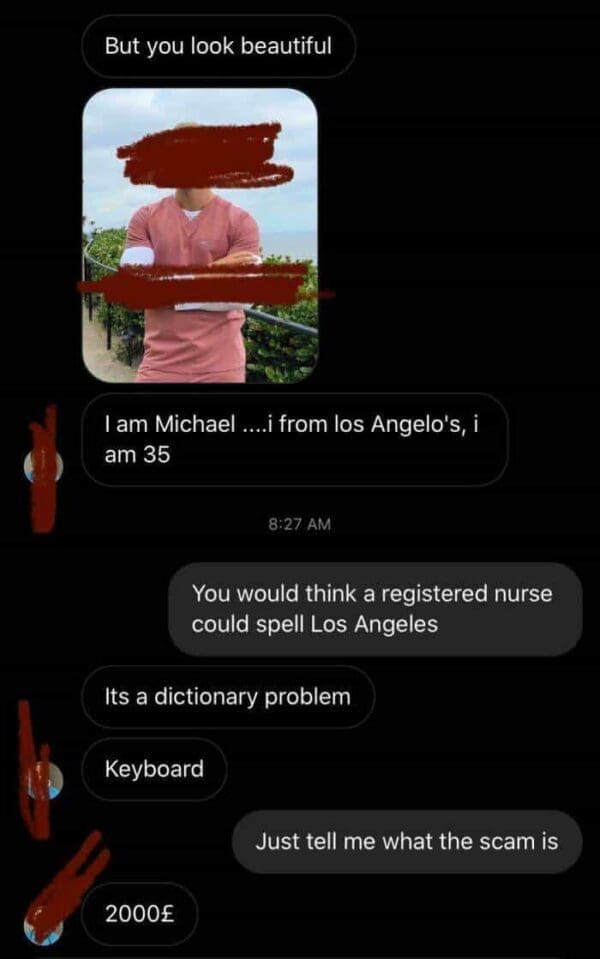The width and height of the screenshot is (600, 959).
Task: Open the photo message in the chat
Action: 200,235
